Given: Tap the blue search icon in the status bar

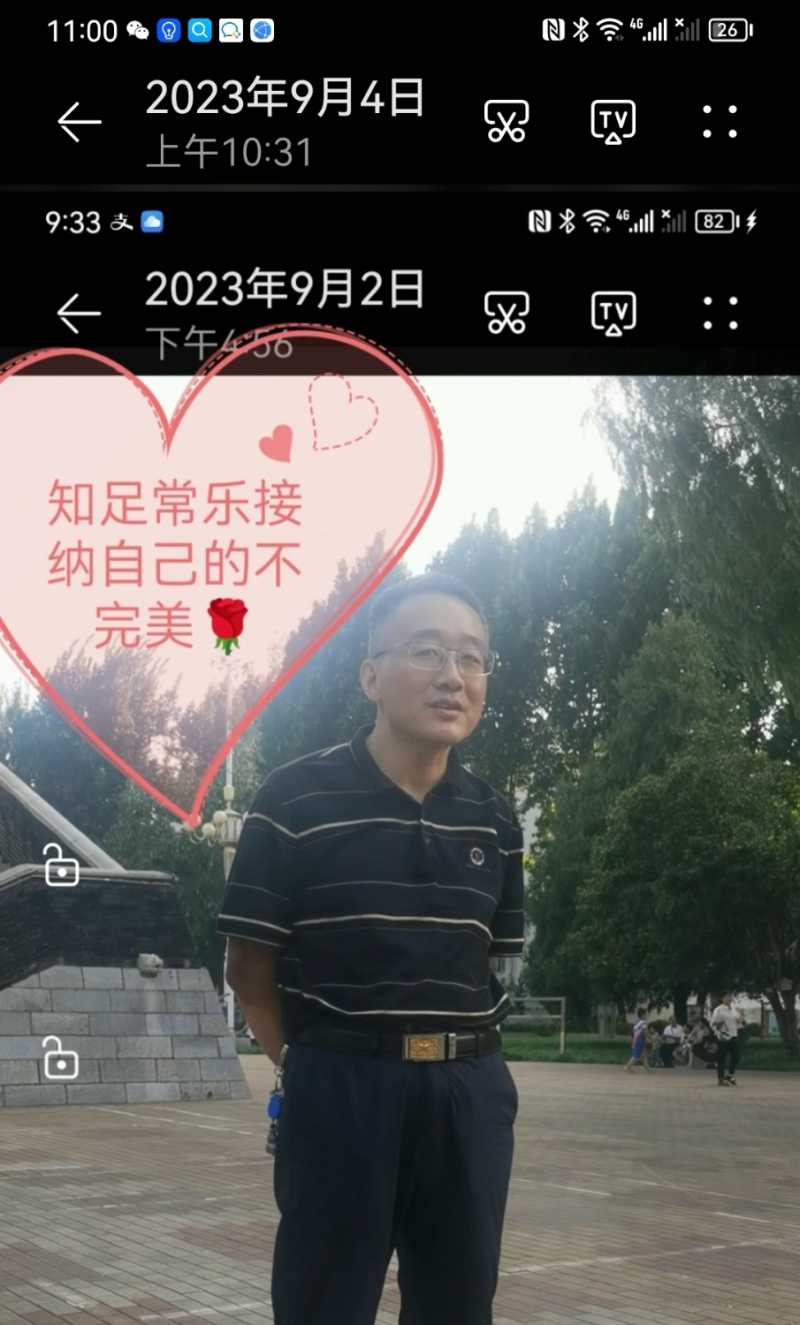Looking at the screenshot, I should click(201, 29).
